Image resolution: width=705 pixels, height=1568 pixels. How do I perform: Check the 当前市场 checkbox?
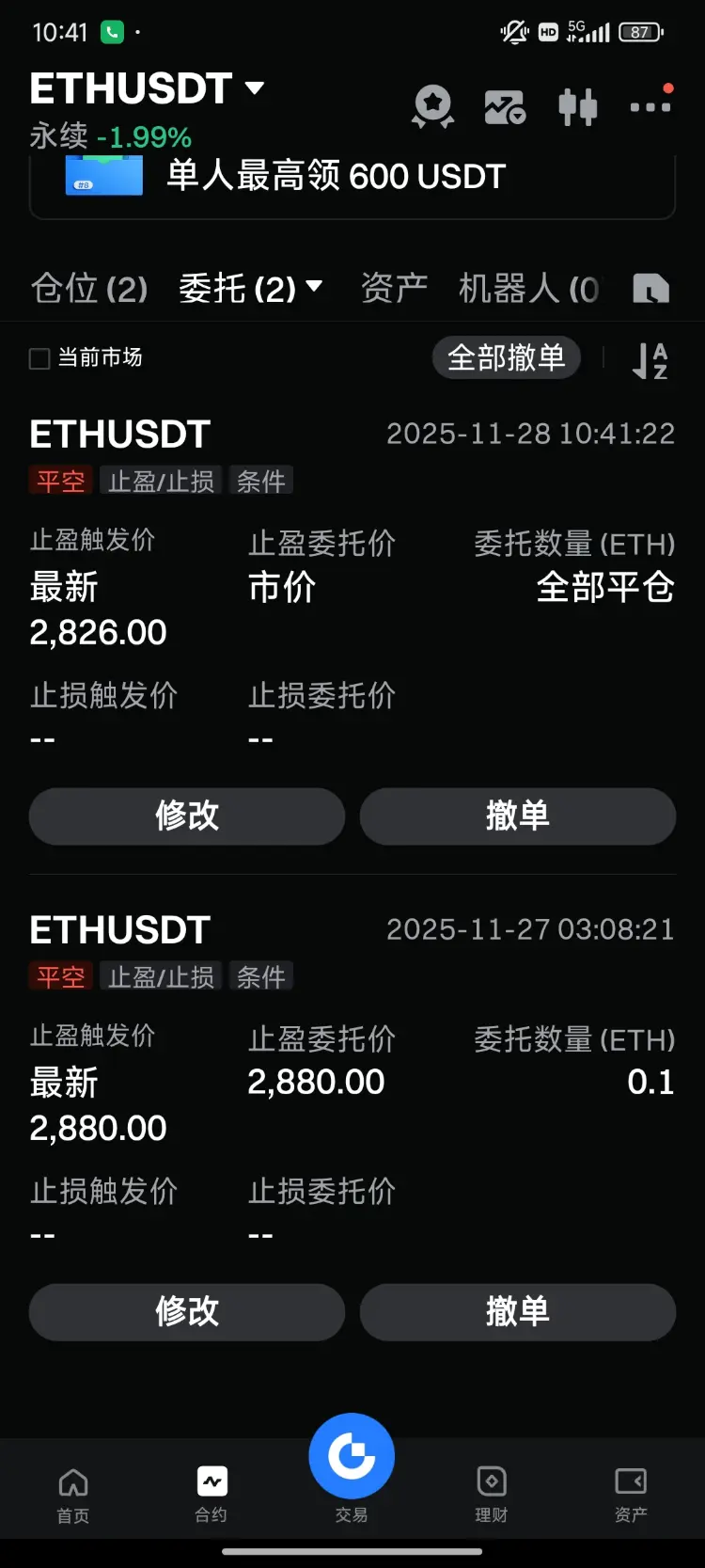tap(39, 358)
